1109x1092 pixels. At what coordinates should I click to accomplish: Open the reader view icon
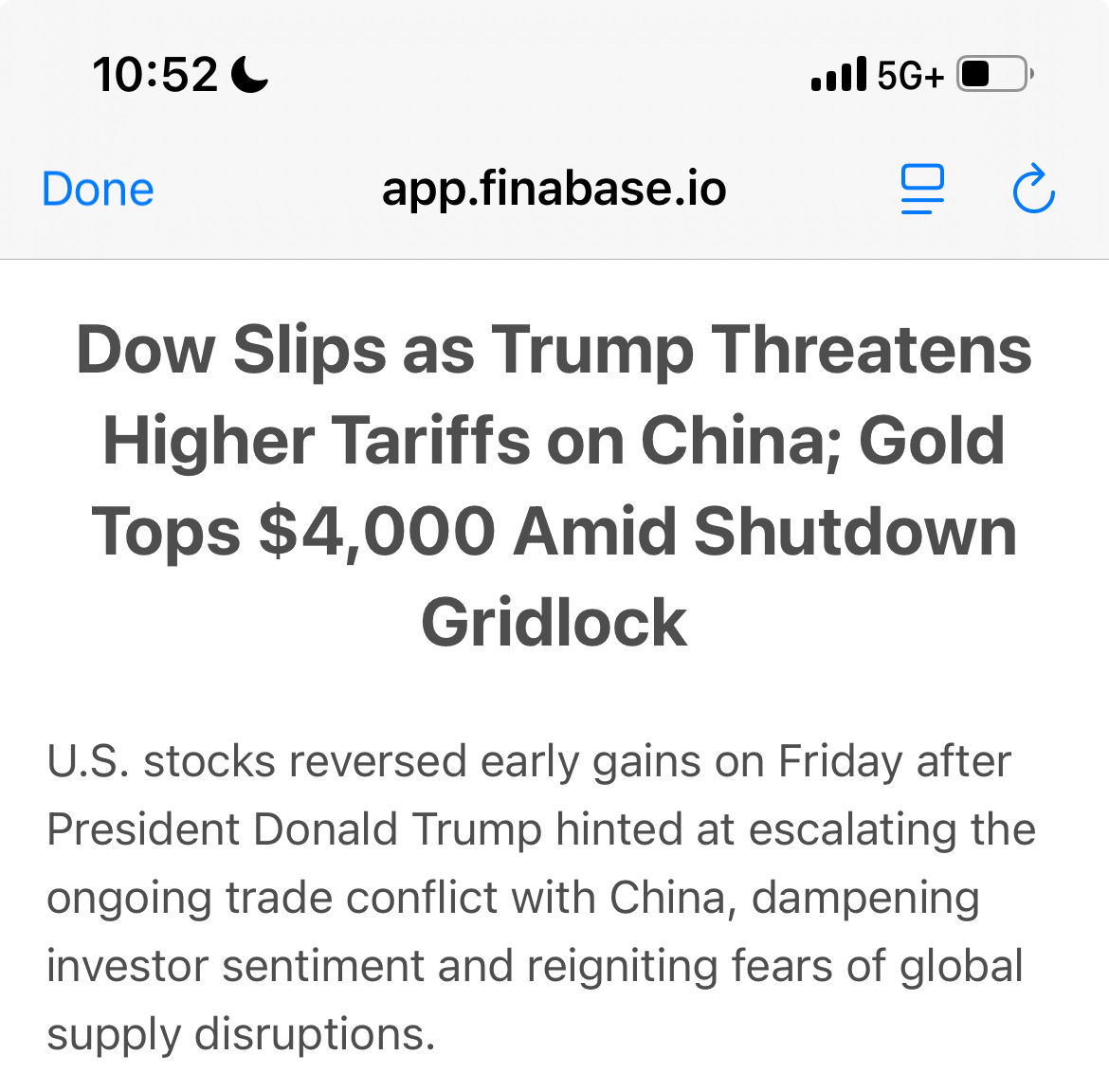click(921, 190)
